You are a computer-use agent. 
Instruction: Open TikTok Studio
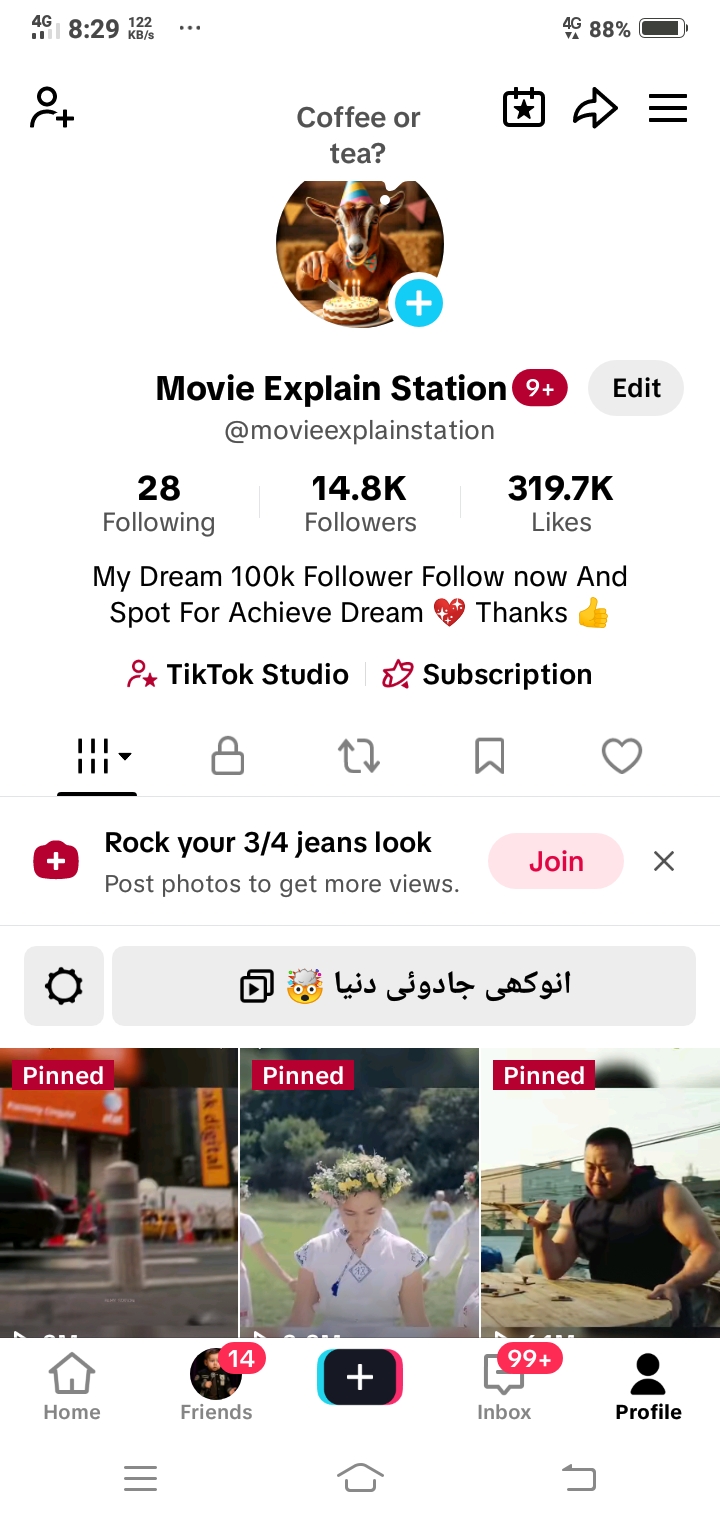pos(238,675)
